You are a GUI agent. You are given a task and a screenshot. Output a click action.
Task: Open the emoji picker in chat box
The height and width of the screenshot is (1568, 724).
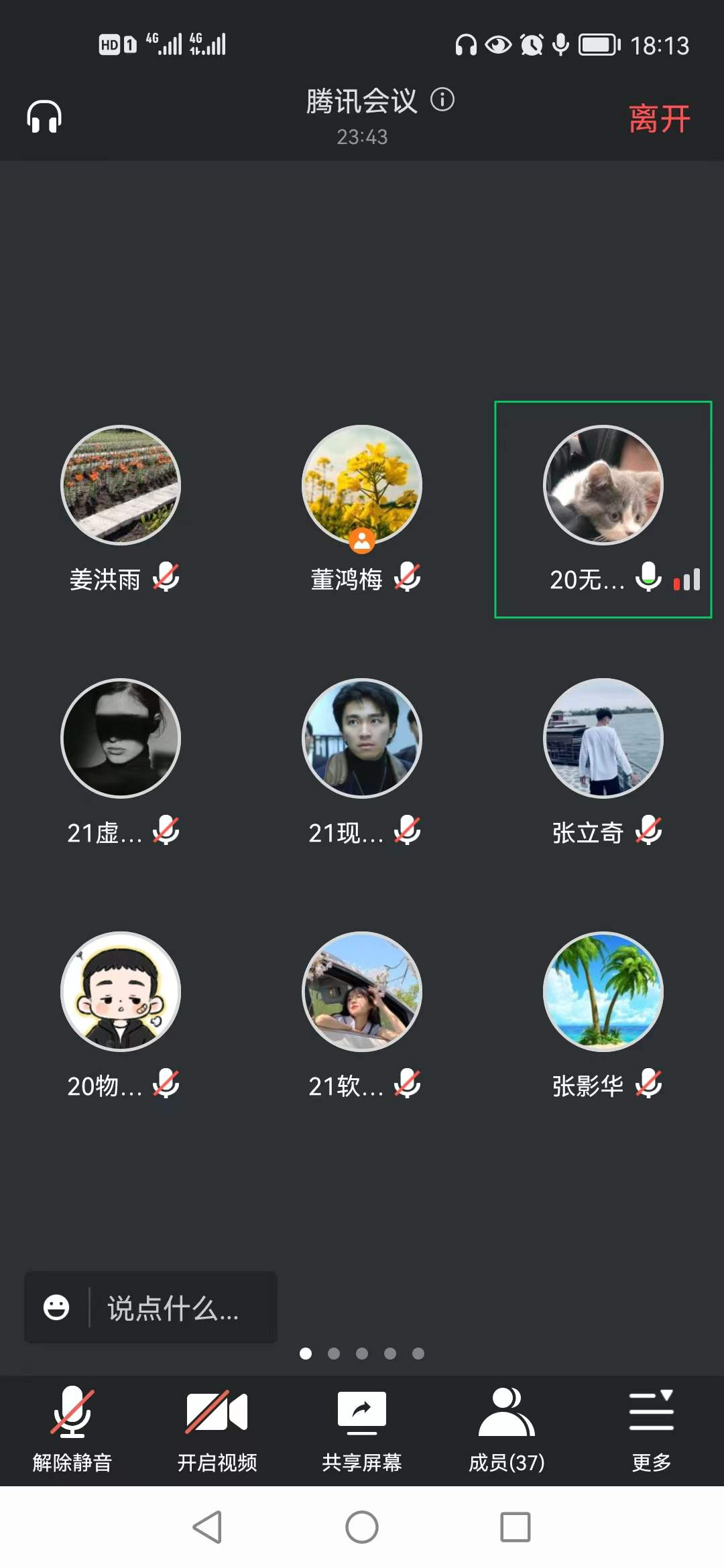pyautogui.click(x=56, y=1307)
